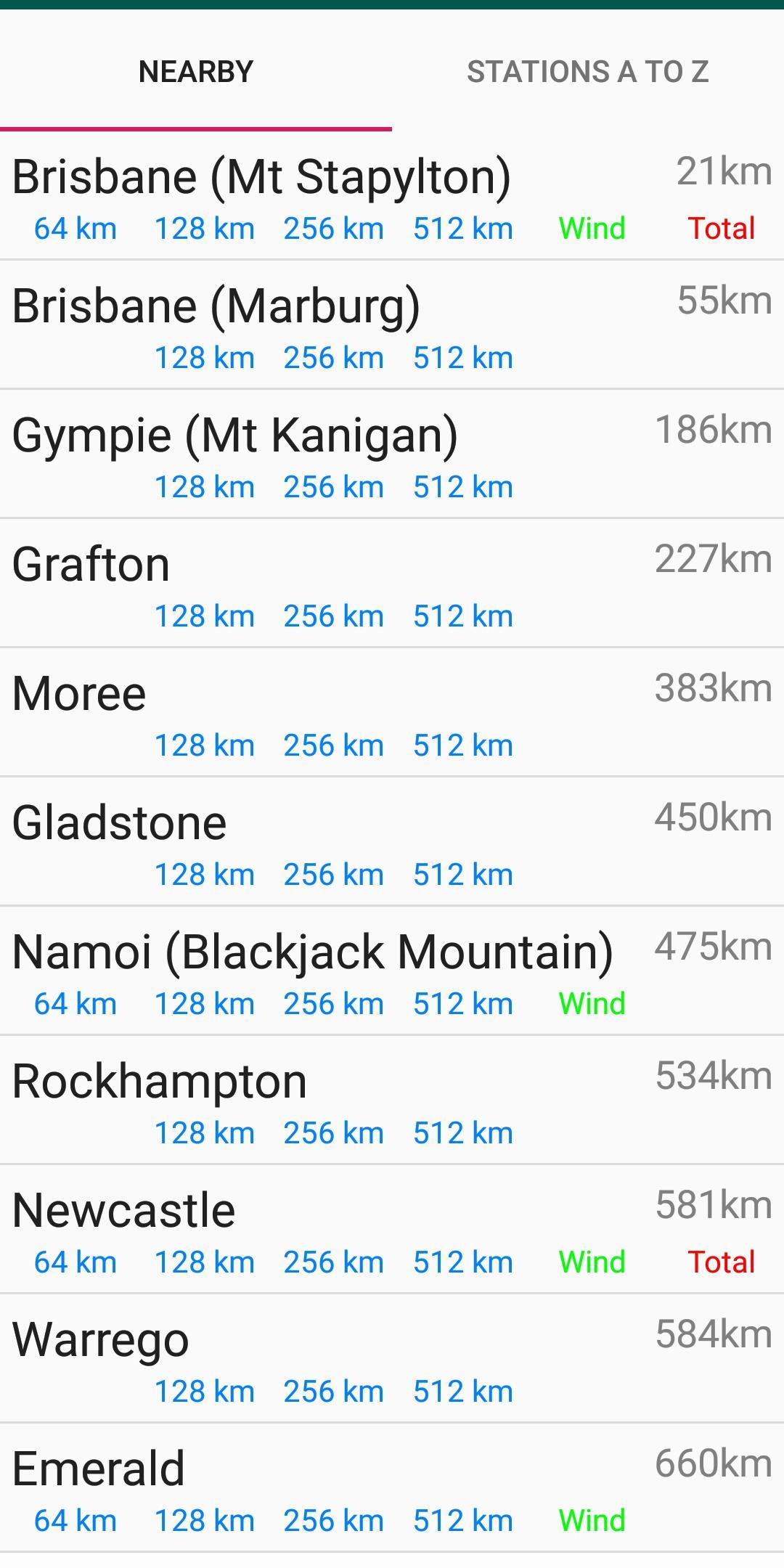The width and height of the screenshot is (784, 1568).
Task: Open 64 km radar for Namoi (Blackjack Mountain)
Action: point(75,1004)
